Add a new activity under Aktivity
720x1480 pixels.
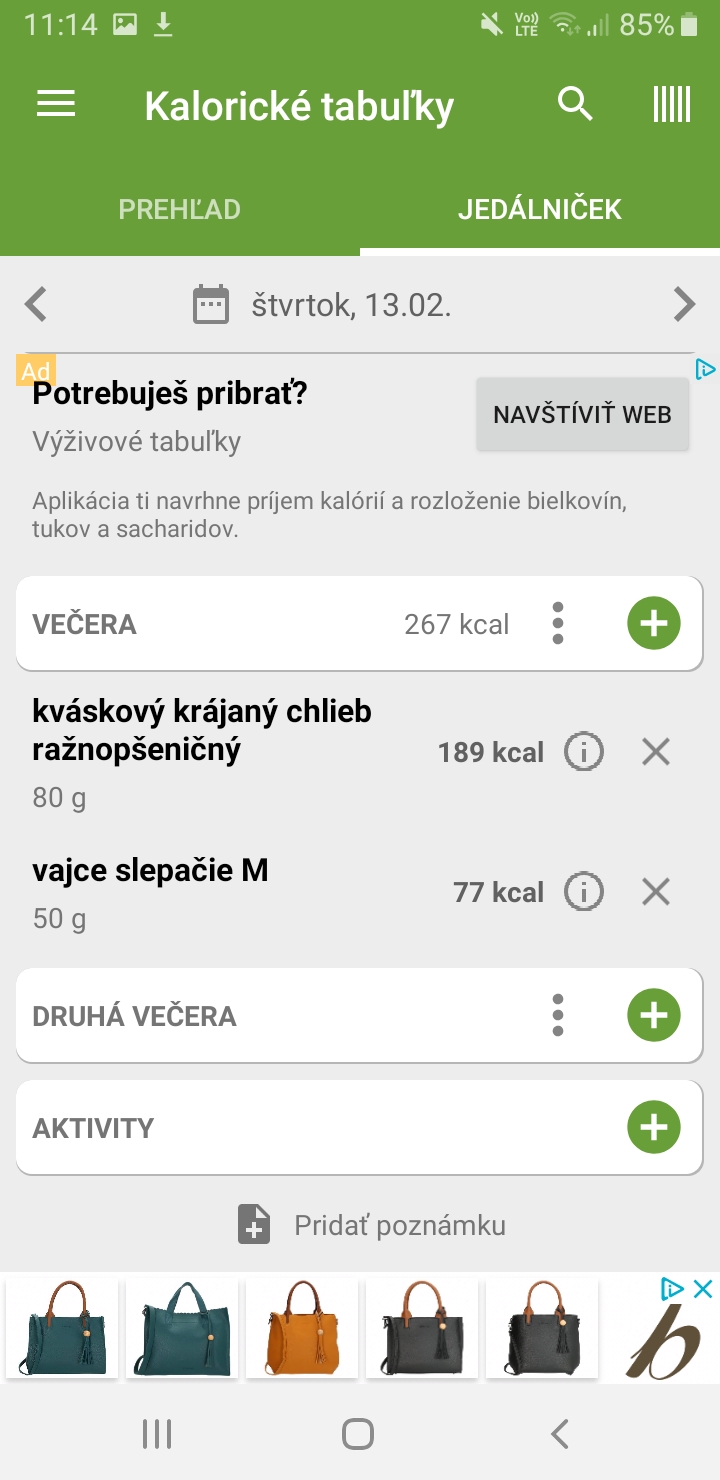[654, 1128]
